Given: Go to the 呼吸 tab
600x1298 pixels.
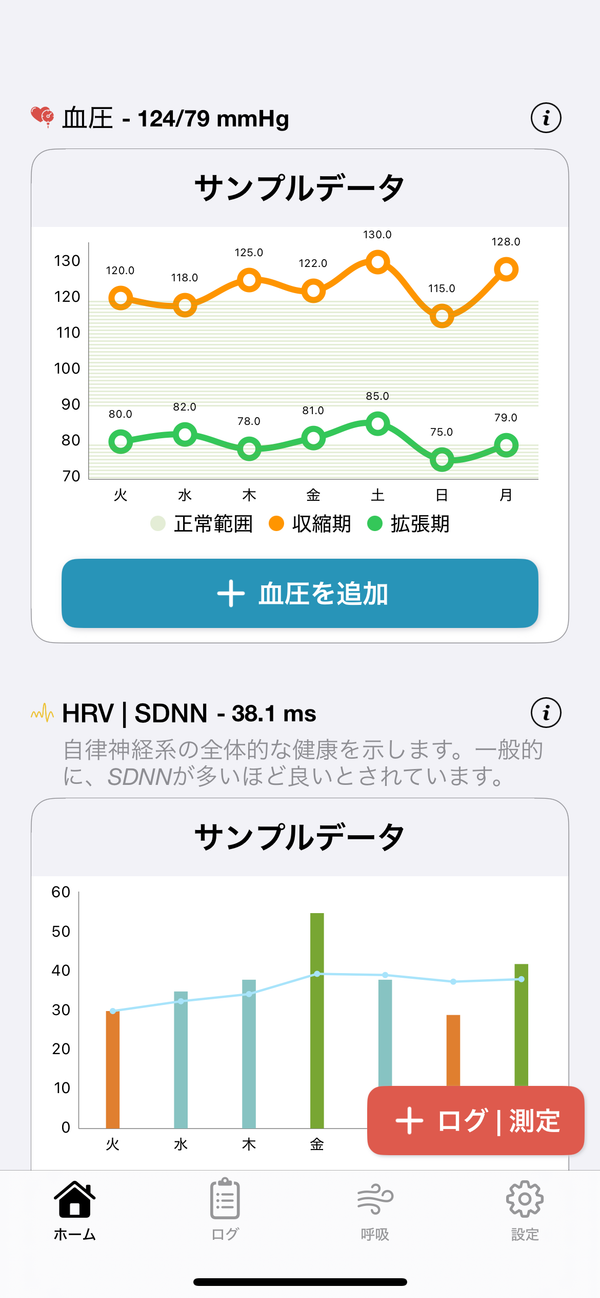Looking at the screenshot, I should [x=375, y=1211].
